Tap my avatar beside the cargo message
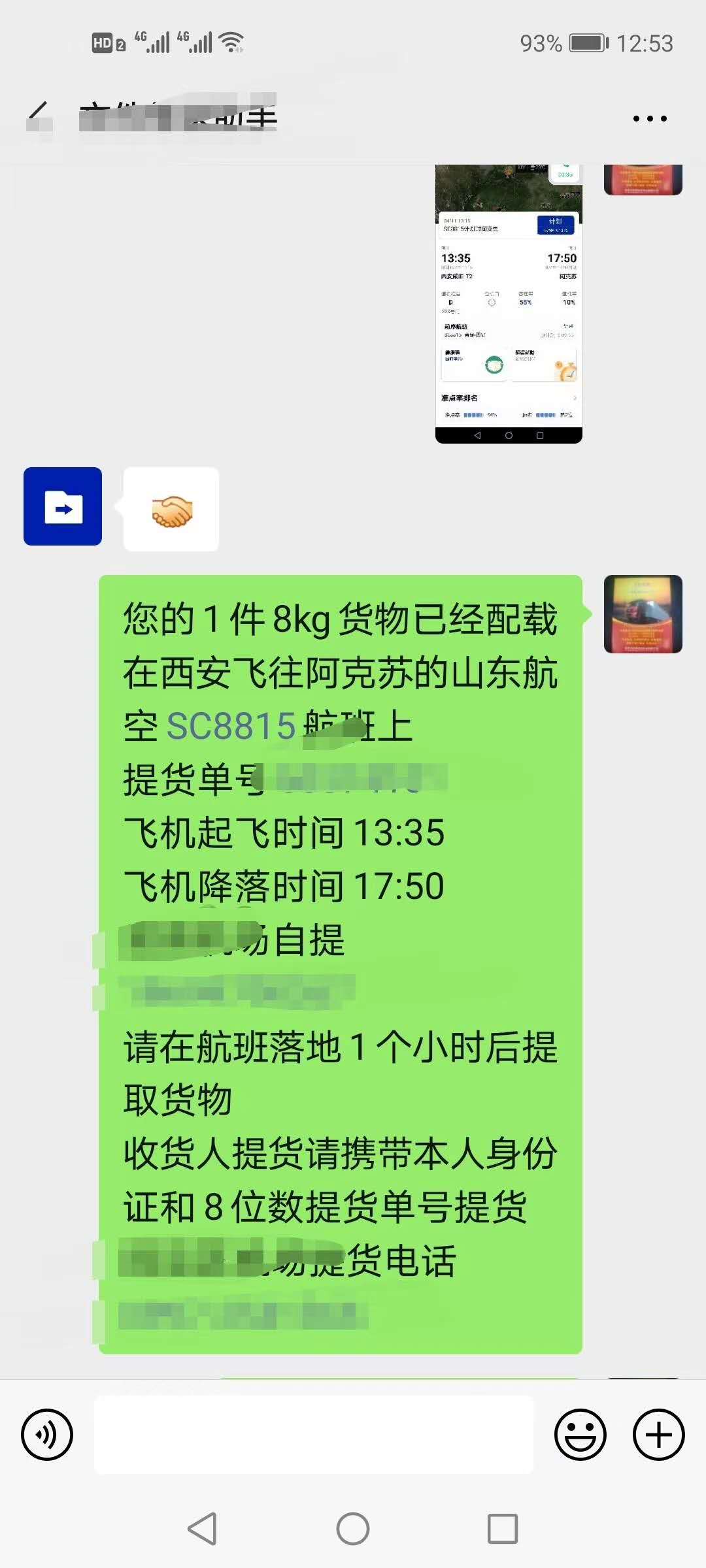 pyautogui.click(x=643, y=614)
